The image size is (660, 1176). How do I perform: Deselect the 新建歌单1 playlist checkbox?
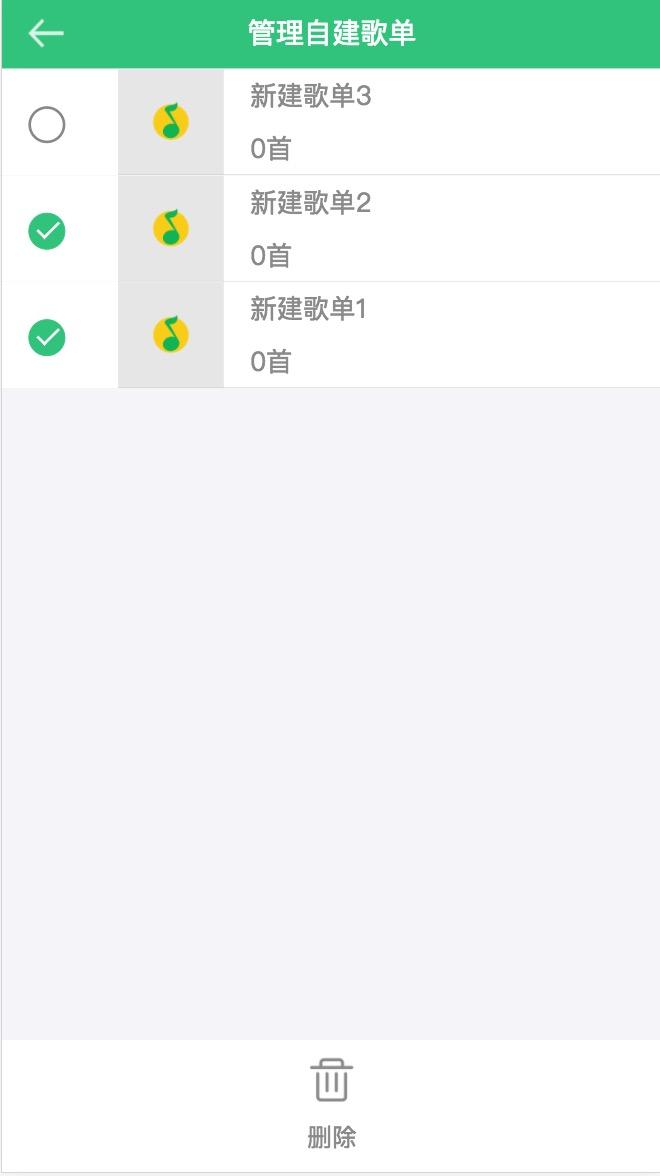[47, 337]
